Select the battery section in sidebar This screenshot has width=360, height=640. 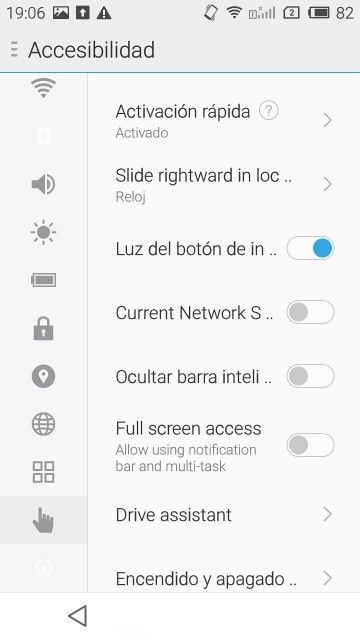[43, 280]
